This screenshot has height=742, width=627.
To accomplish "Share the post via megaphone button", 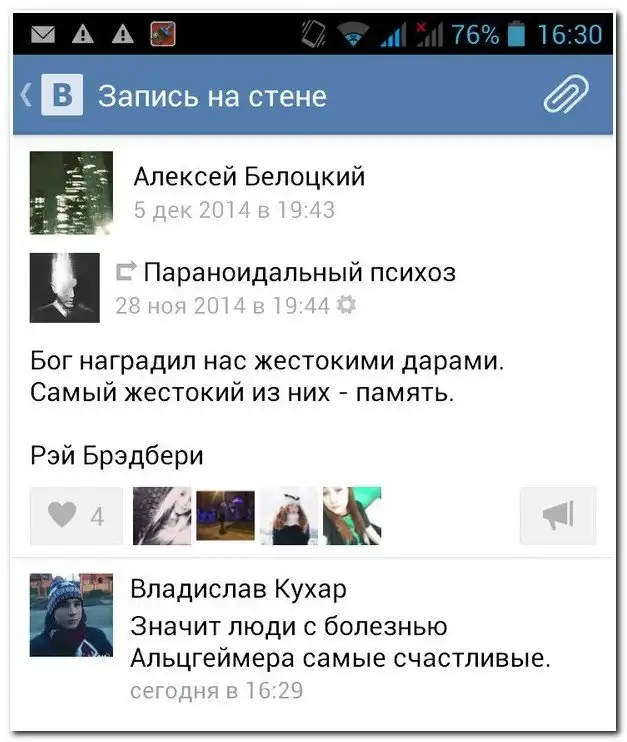I will click(x=557, y=515).
